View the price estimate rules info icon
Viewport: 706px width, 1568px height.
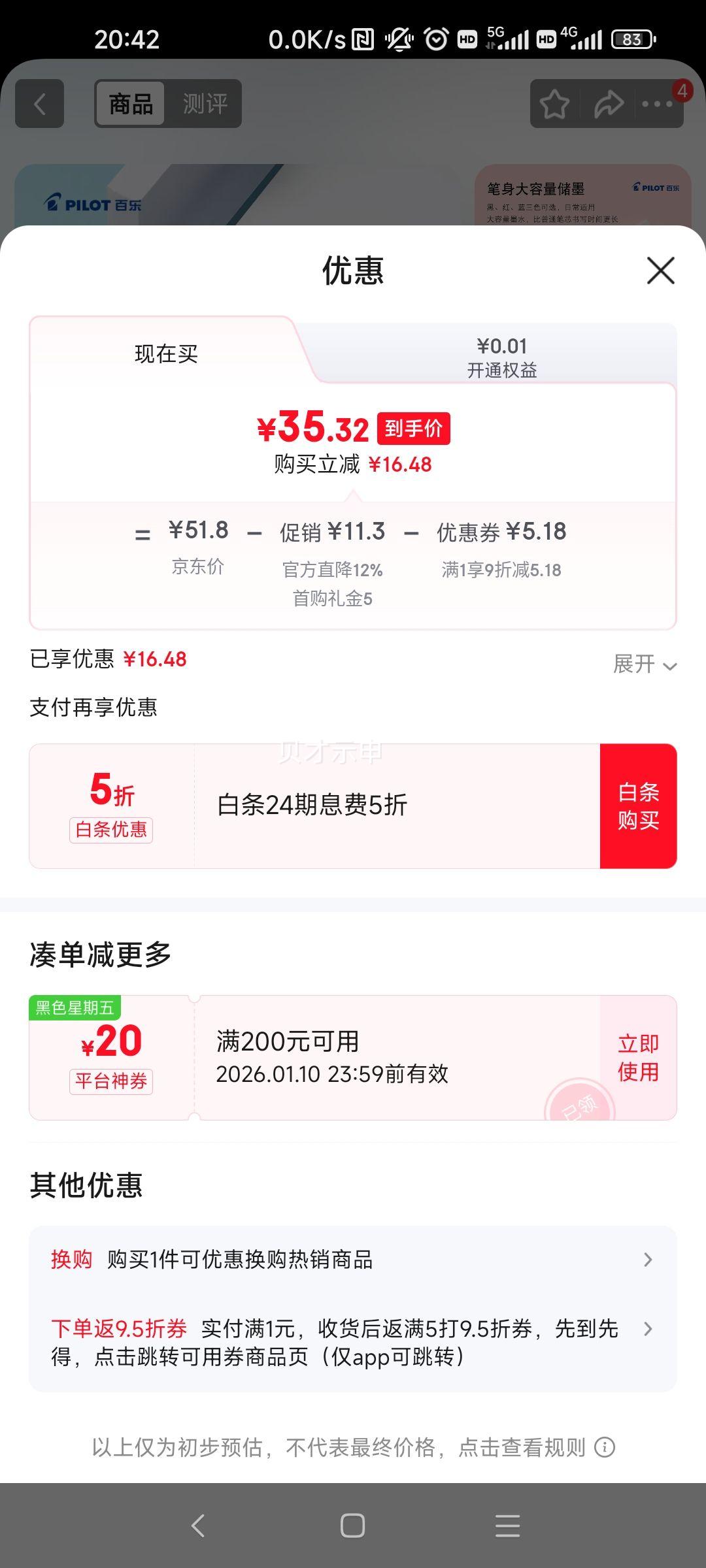[605, 1447]
